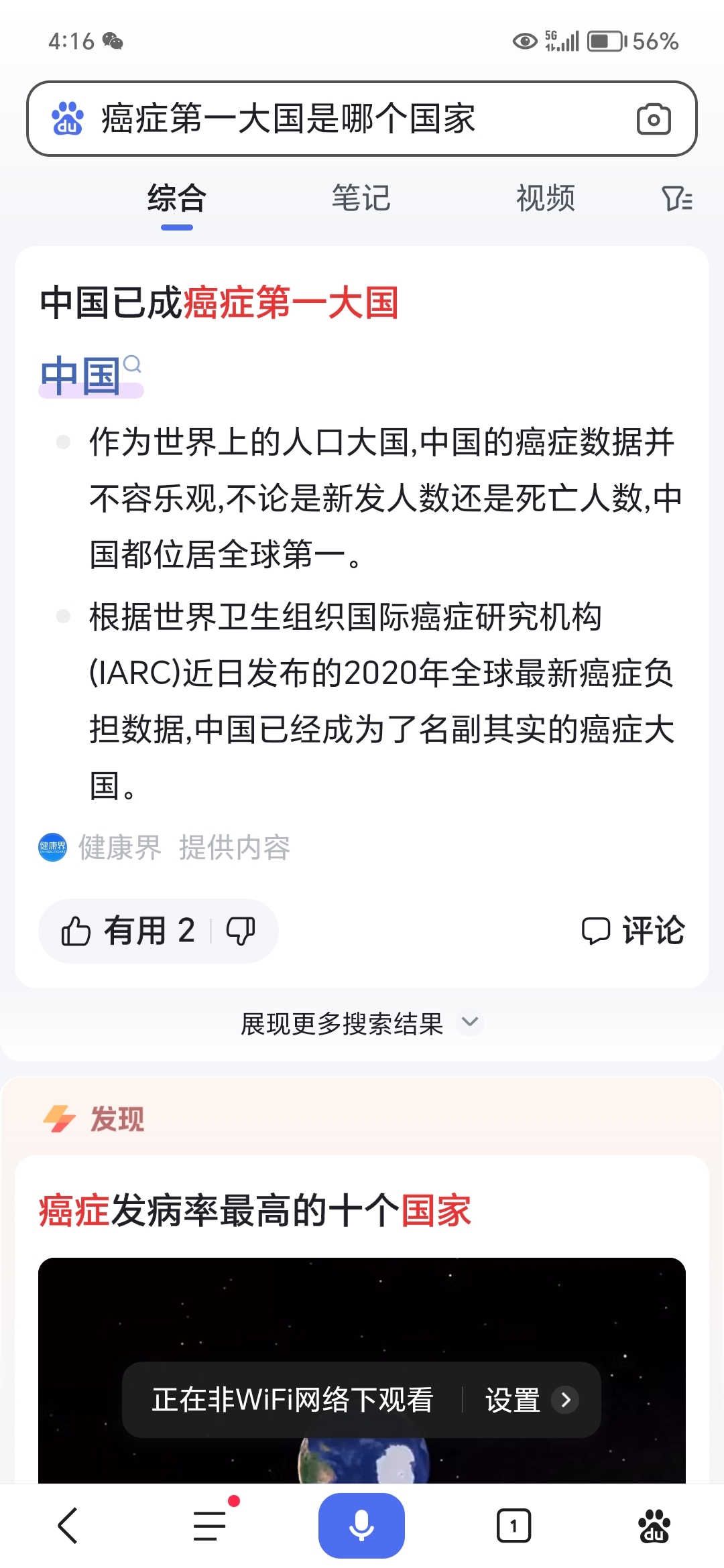Open the search filter icon

coord(677,198)
